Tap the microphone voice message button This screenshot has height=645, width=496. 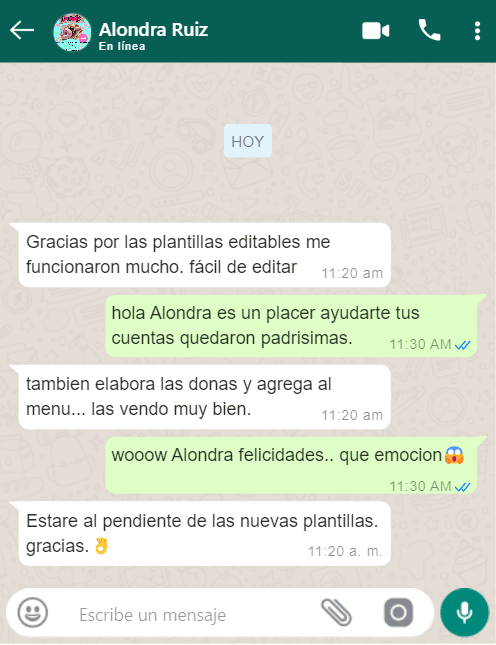[464, 613]
